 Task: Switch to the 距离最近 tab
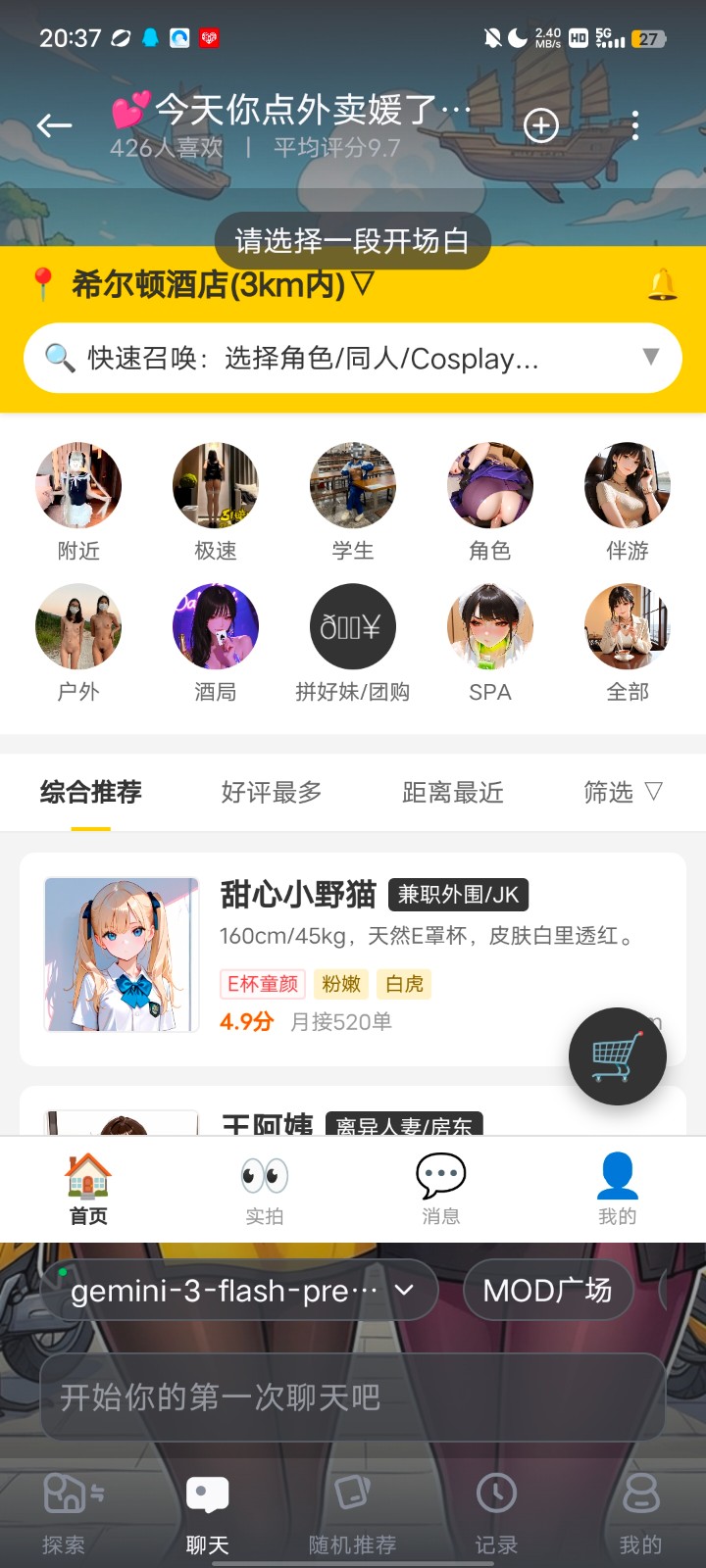pos(450,792)
